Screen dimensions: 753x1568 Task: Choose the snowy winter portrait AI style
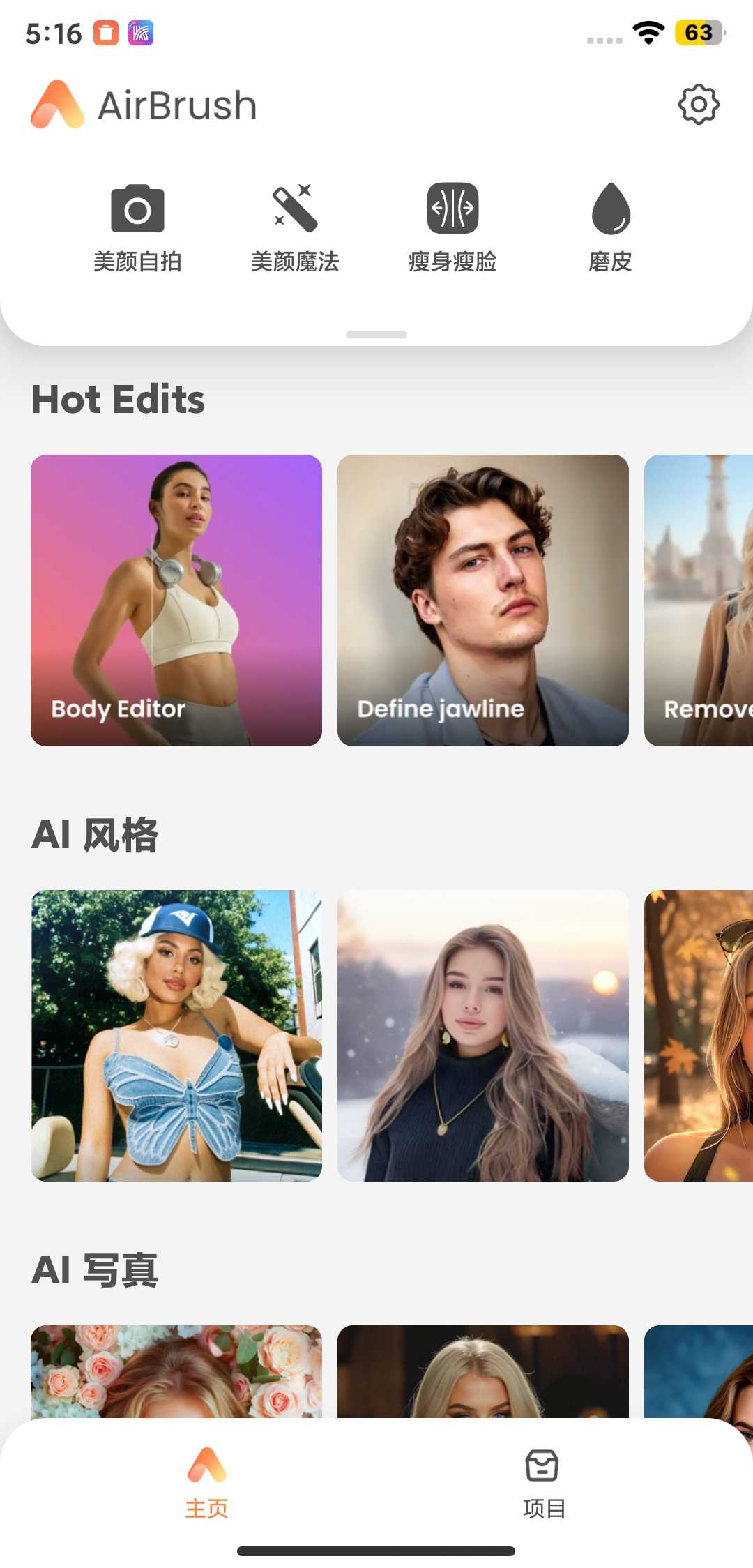[x=482, y=1035]
